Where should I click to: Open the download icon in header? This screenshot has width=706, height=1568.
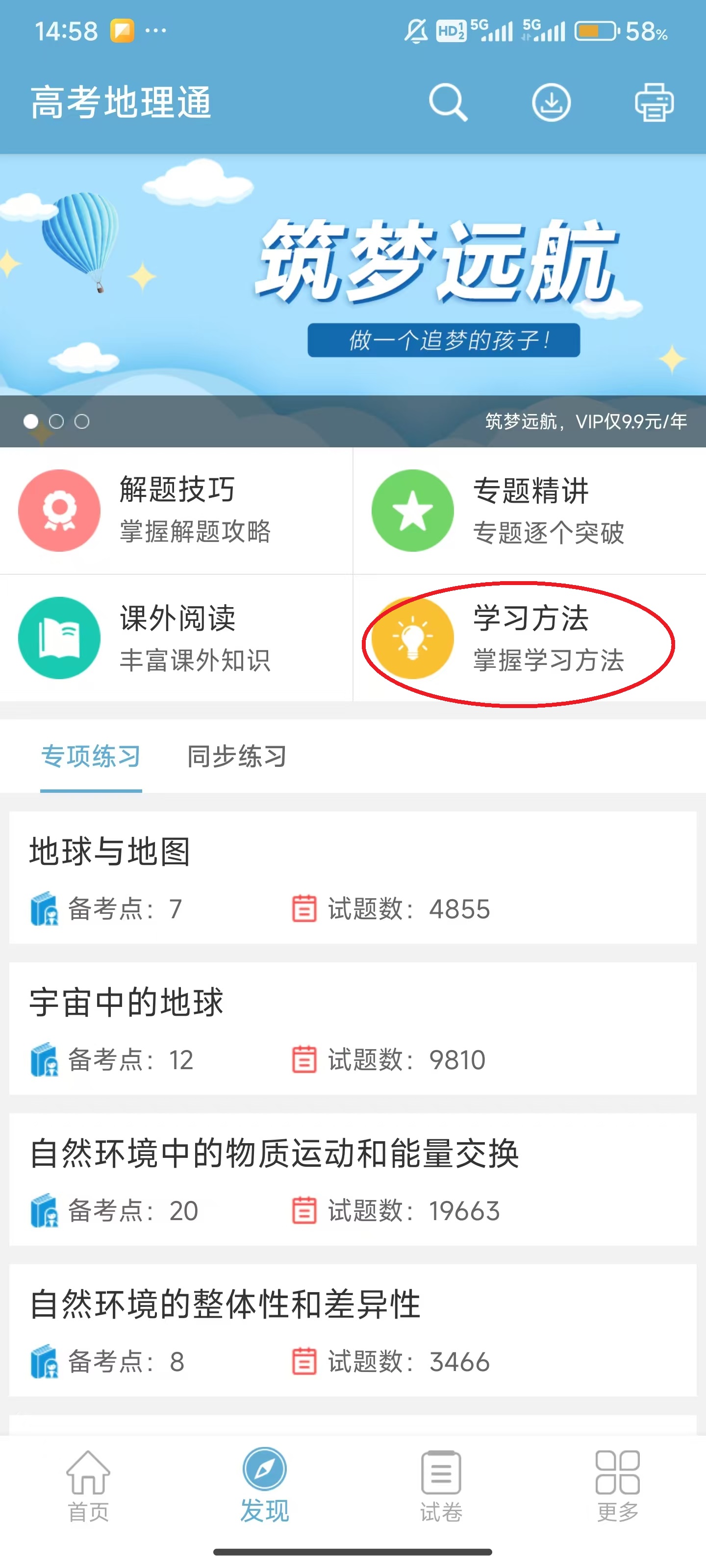point(551,102)
